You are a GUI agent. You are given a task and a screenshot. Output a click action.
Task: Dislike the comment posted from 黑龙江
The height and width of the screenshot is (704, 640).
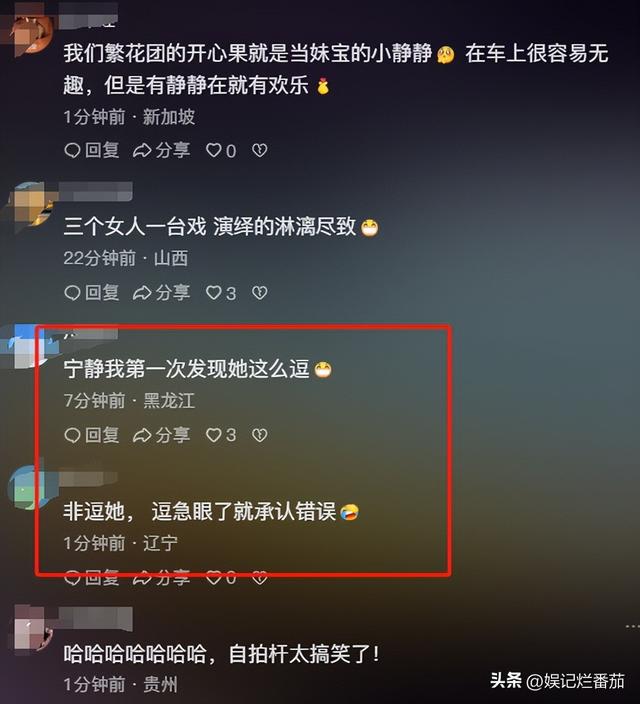[x=259, y=435]
